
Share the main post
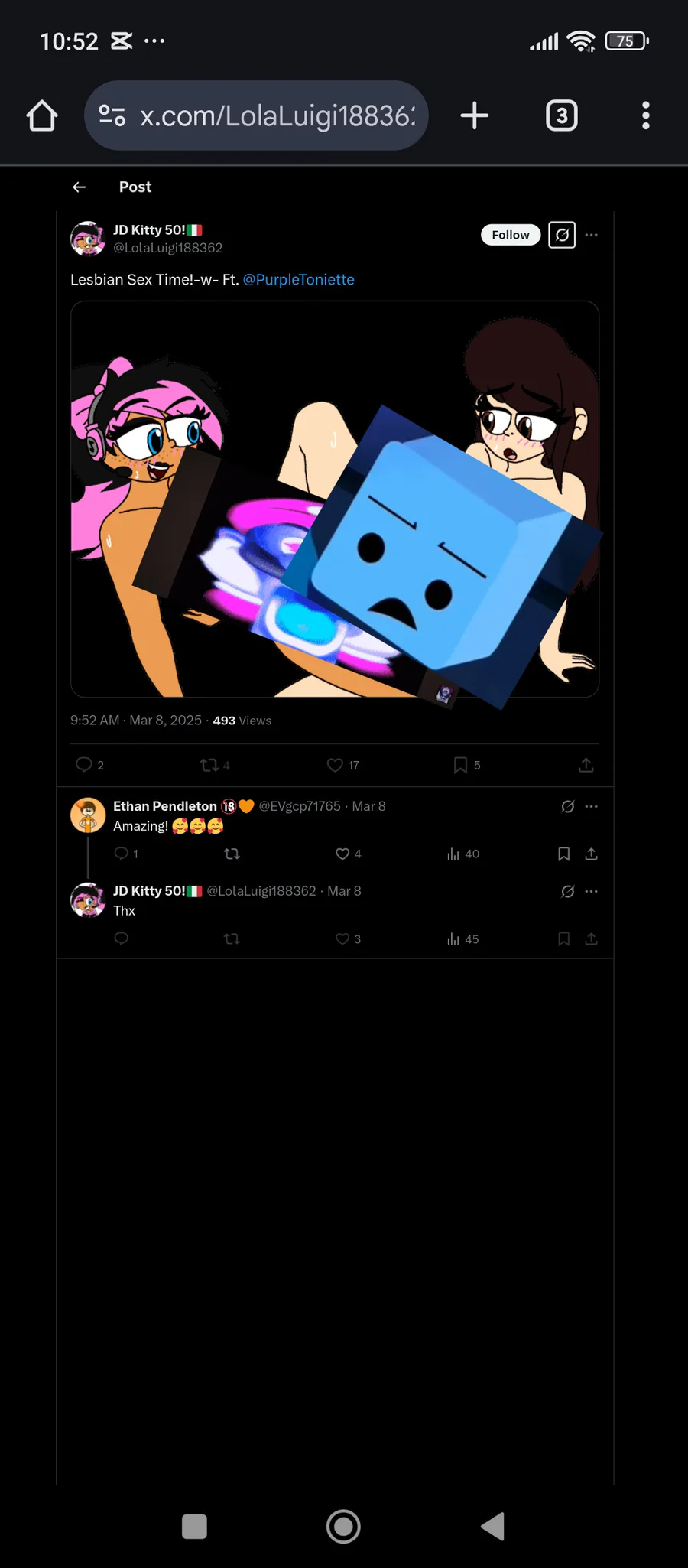pyautogui.click(x=586, y=765)
